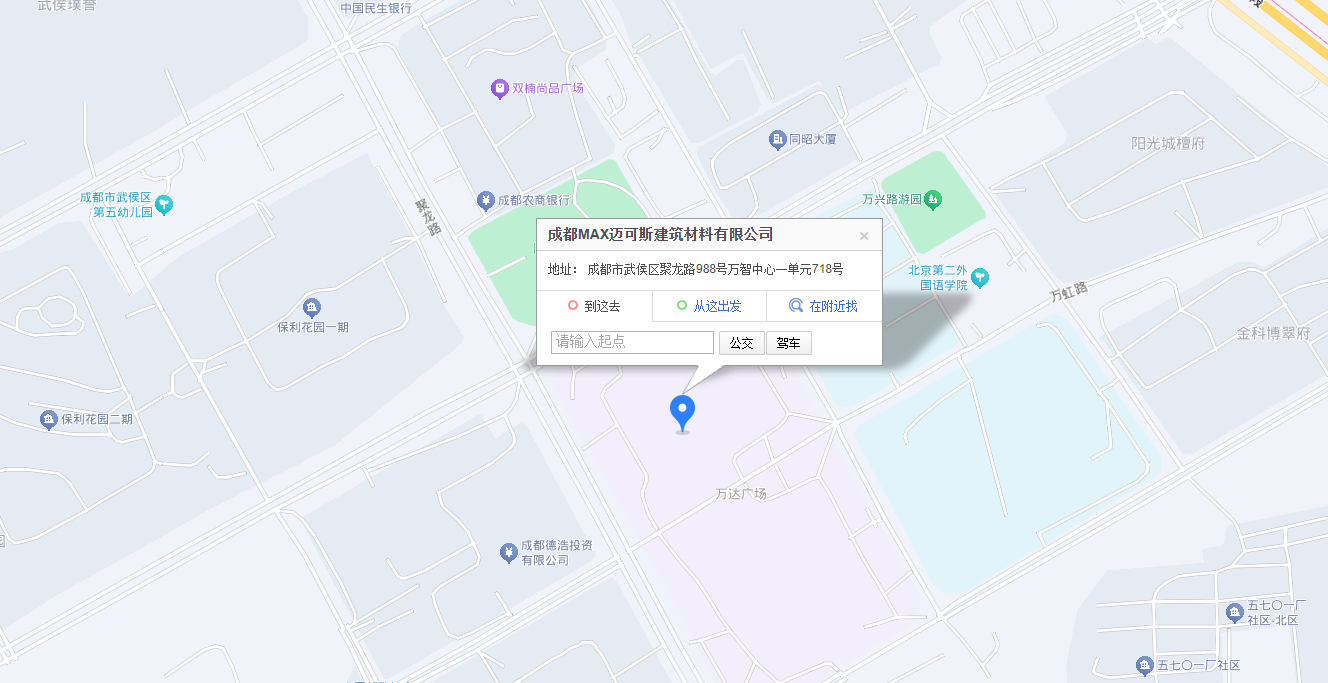Switch to the 到这去 tab

pyautogui.click(x=594, y=306)
